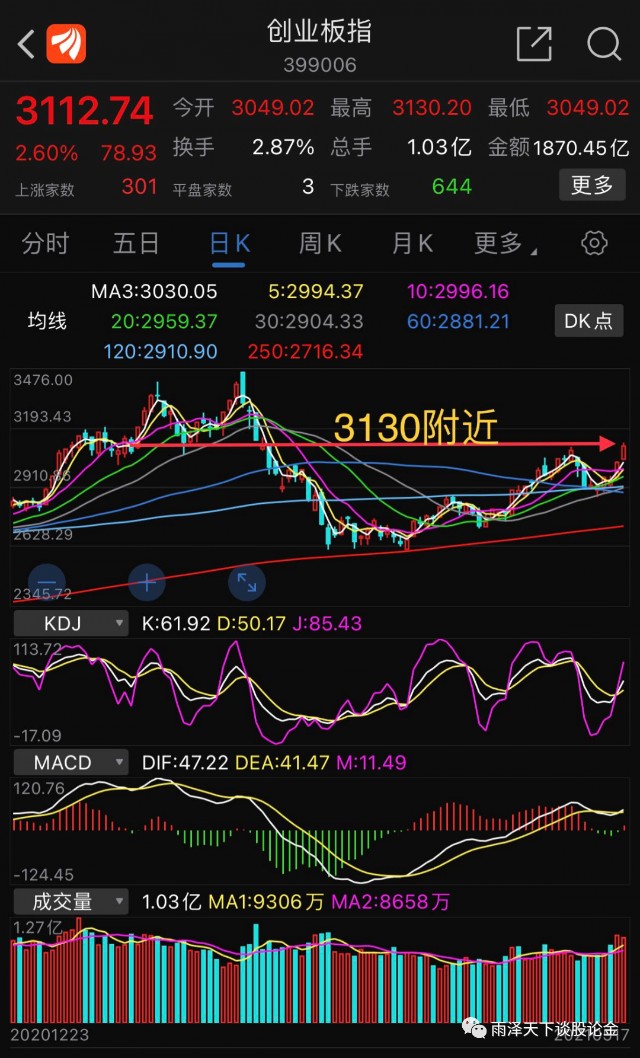Switch to the 月K chart tab
The height and width of the screenshot is (1058, 640).
click(412, 243)
